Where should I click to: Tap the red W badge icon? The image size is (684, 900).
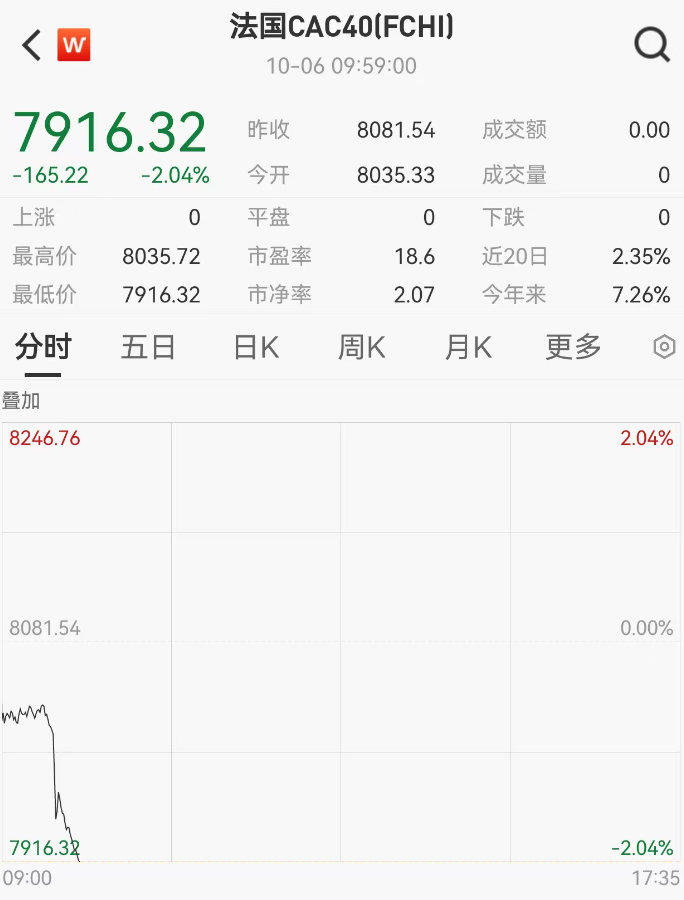(74, 45)
